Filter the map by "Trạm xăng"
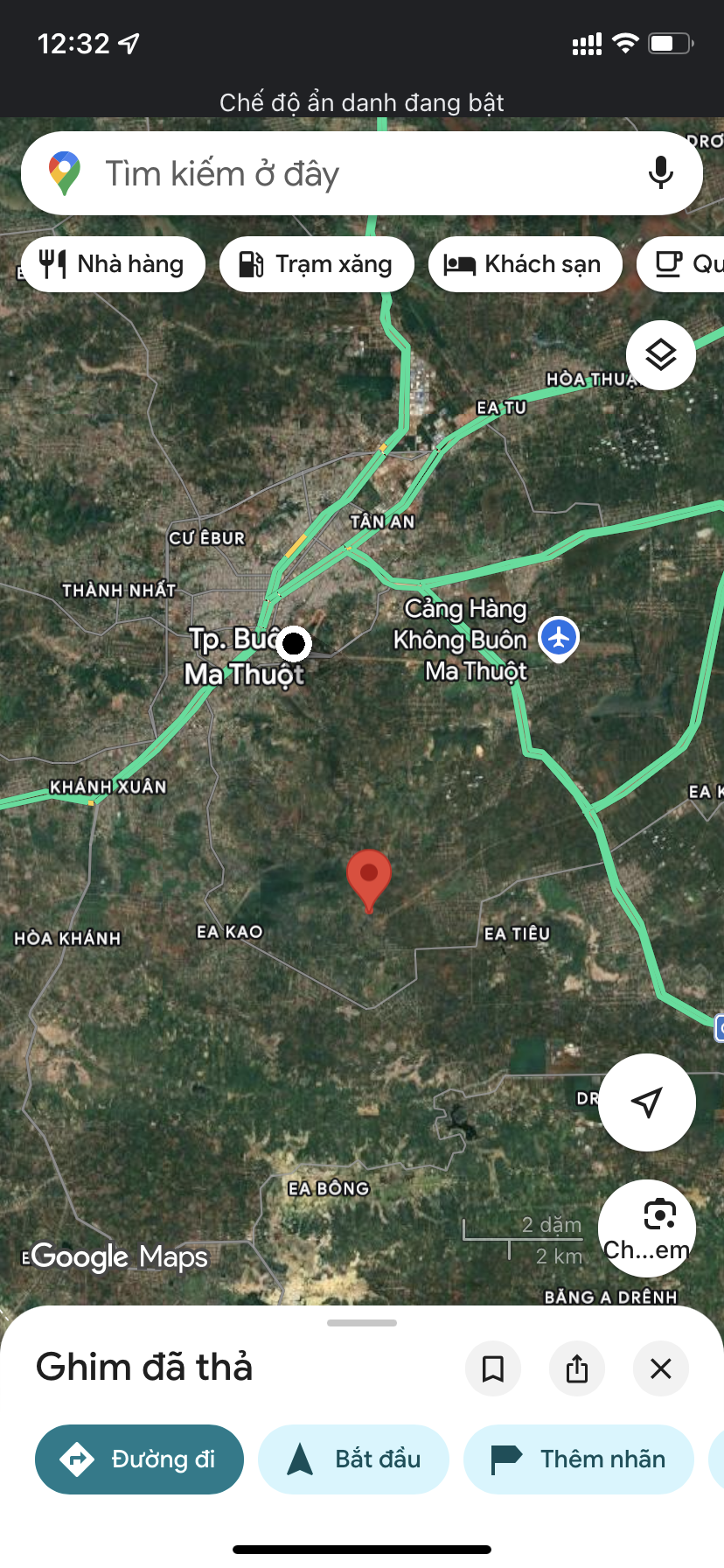724x1568 pixels. coord(317,264)
